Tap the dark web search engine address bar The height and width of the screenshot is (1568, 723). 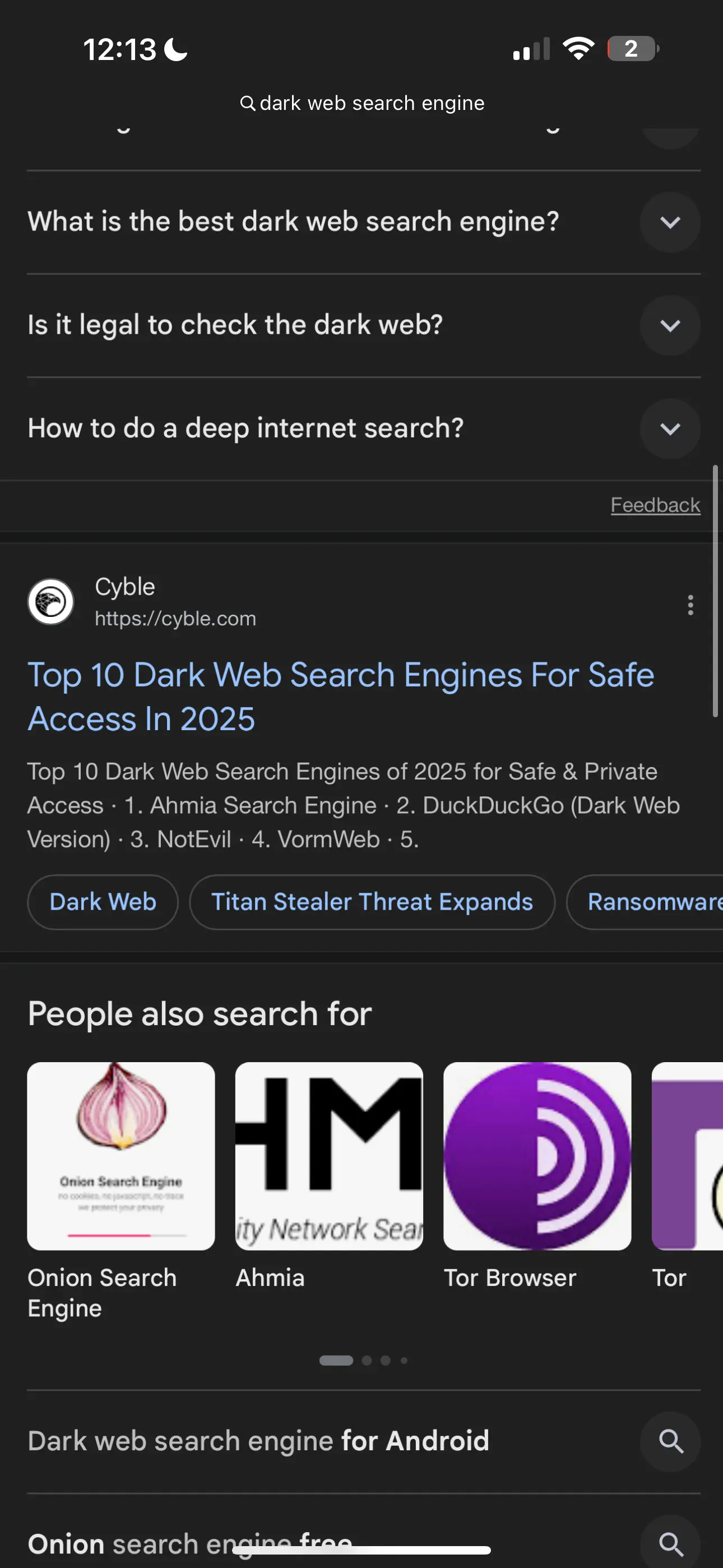[x=362, y=104]
